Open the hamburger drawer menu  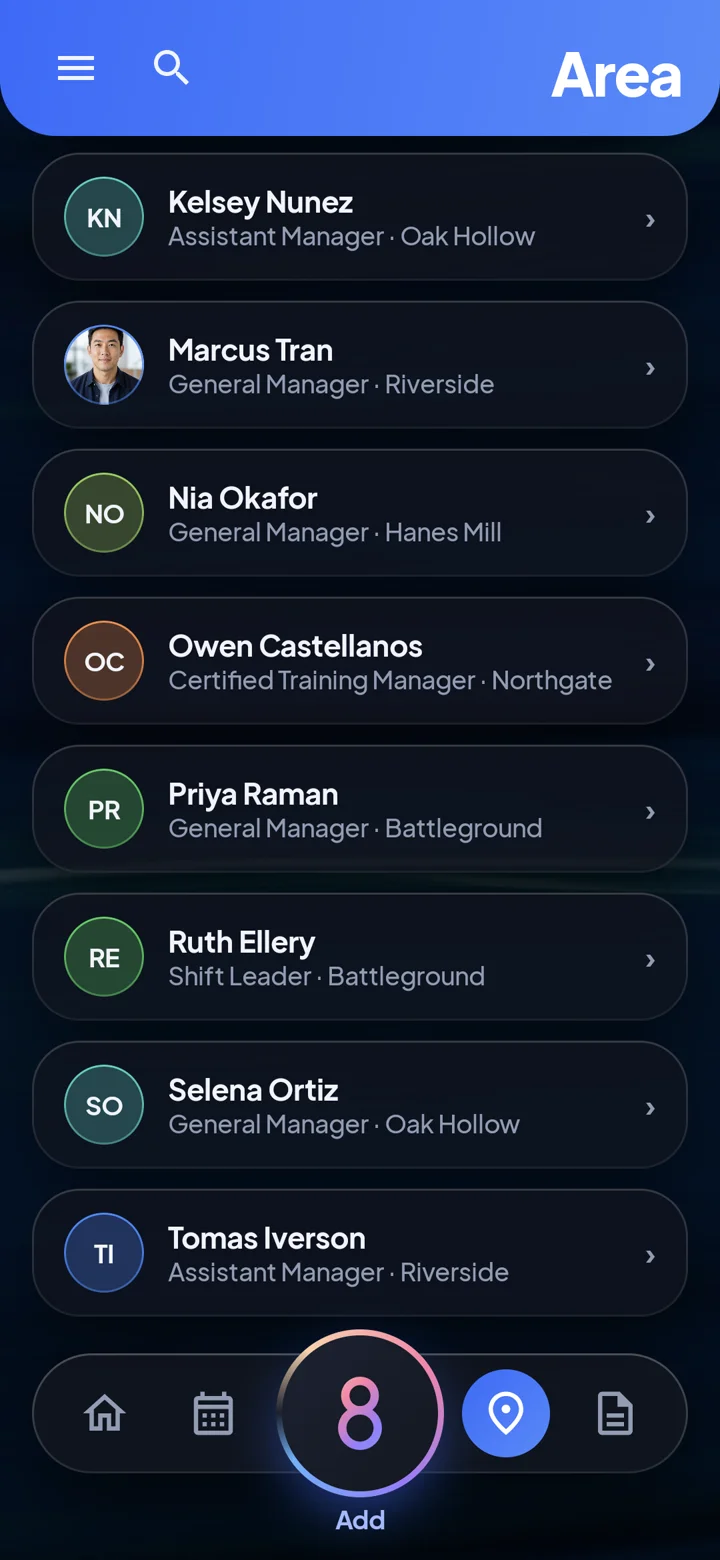(76, 68)
